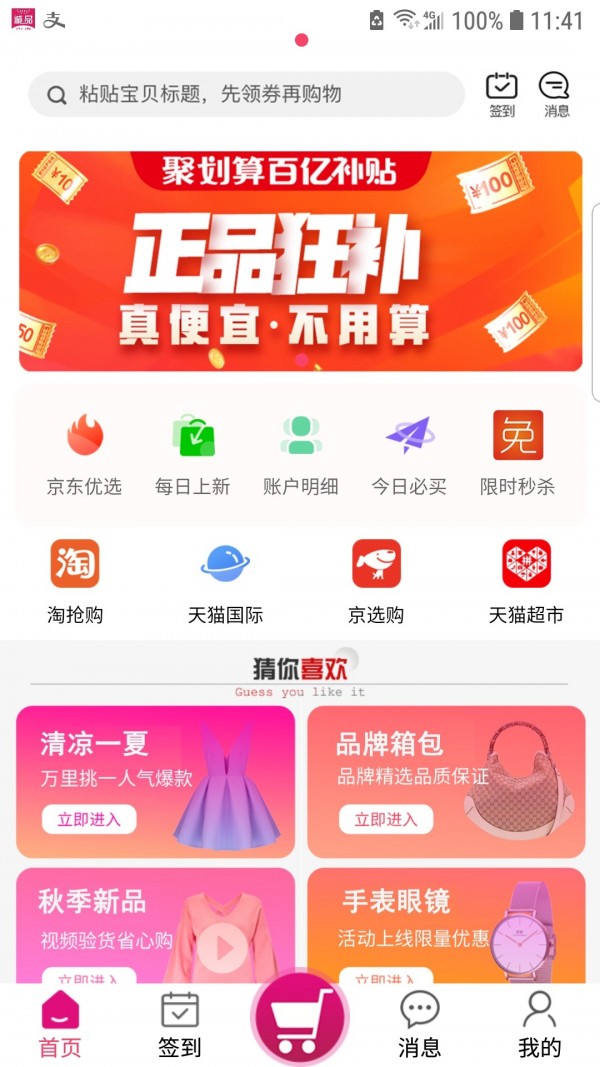Switch to the 我的 tab
Image resolution: width=600 pixels, height=1067 pixels.
[x=539, y=1025]
